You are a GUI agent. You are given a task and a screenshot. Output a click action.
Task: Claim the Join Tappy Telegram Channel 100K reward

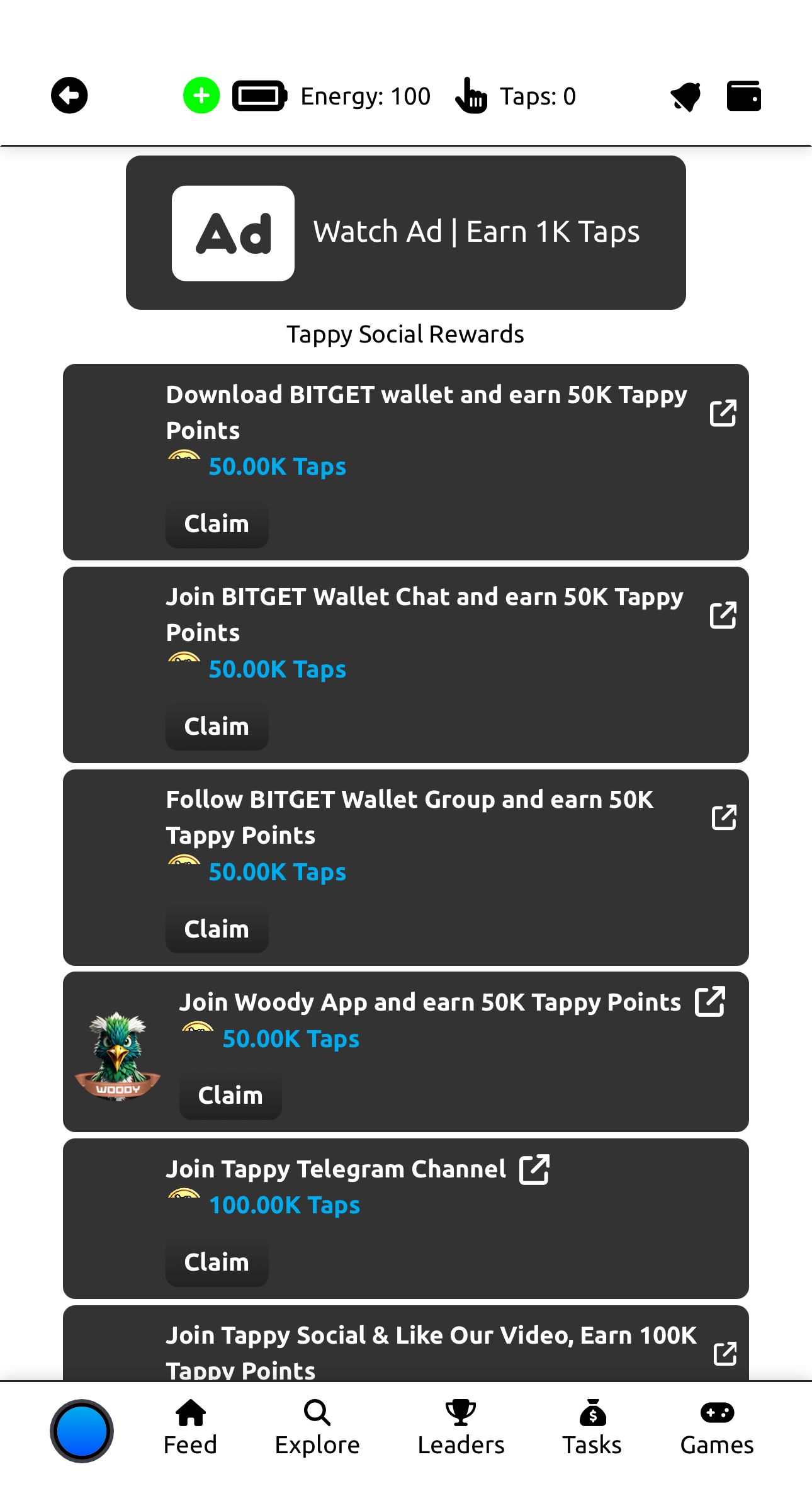click(217, 1262)
